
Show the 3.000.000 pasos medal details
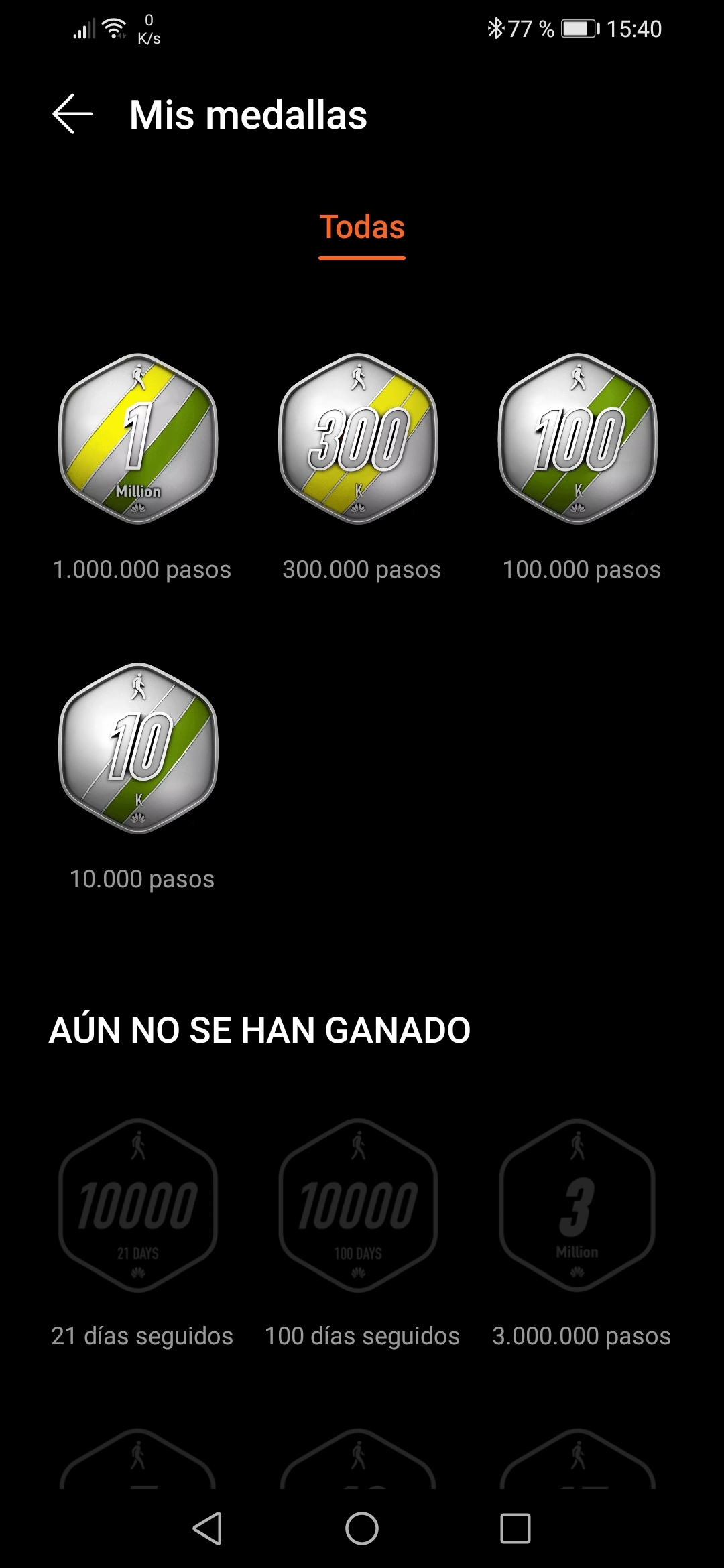coord(579,1205)
